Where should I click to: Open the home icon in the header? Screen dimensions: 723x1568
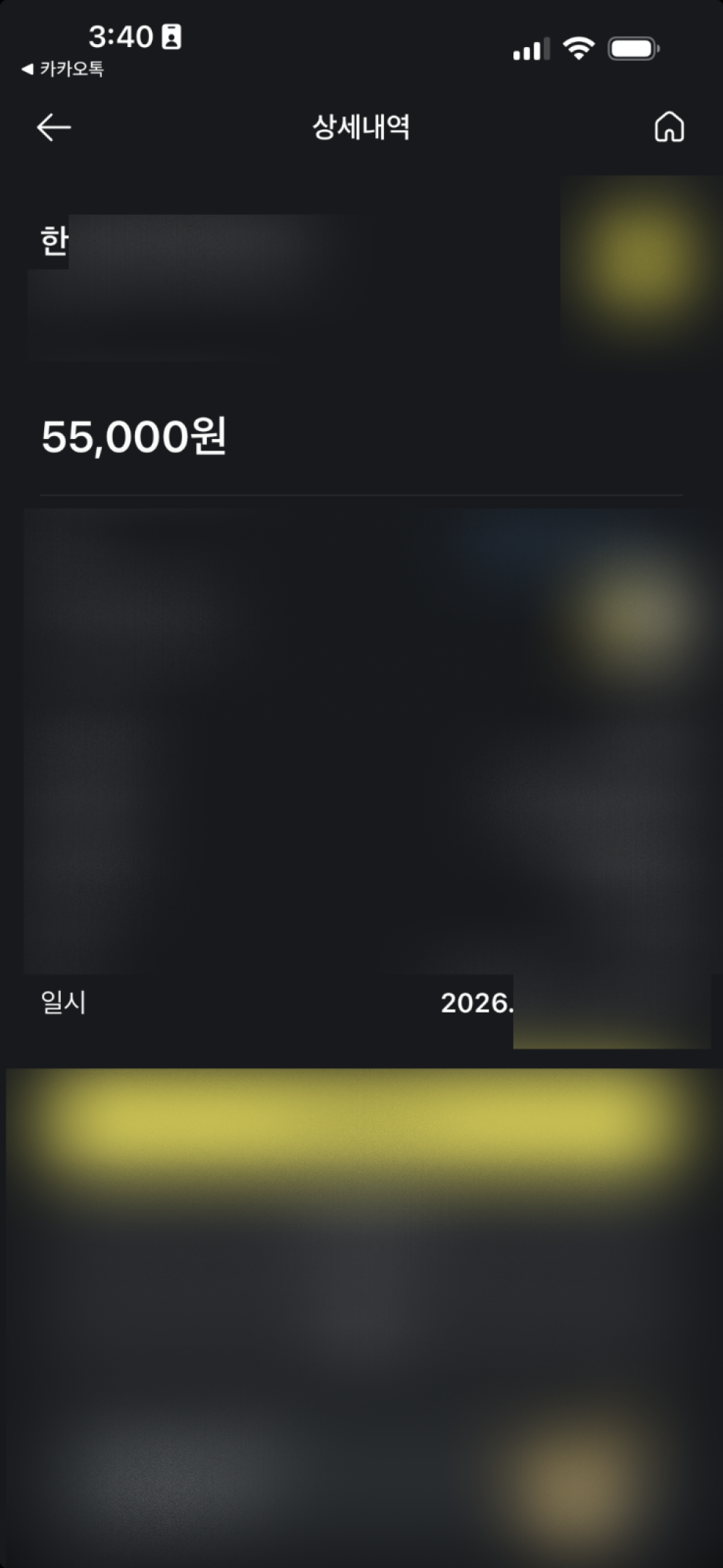click(x=669, y=127)
